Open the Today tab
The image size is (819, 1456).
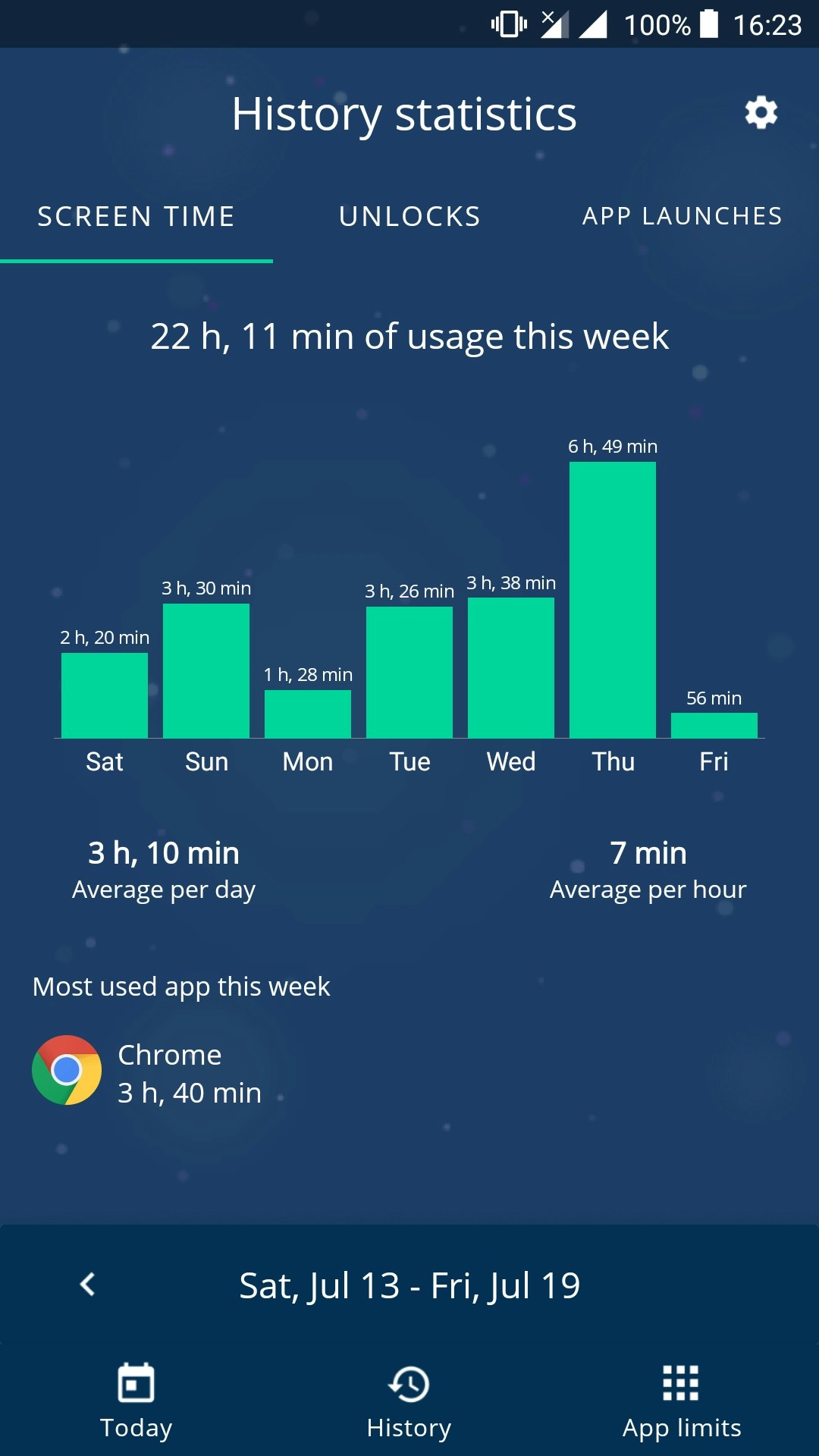[136, 1401]
